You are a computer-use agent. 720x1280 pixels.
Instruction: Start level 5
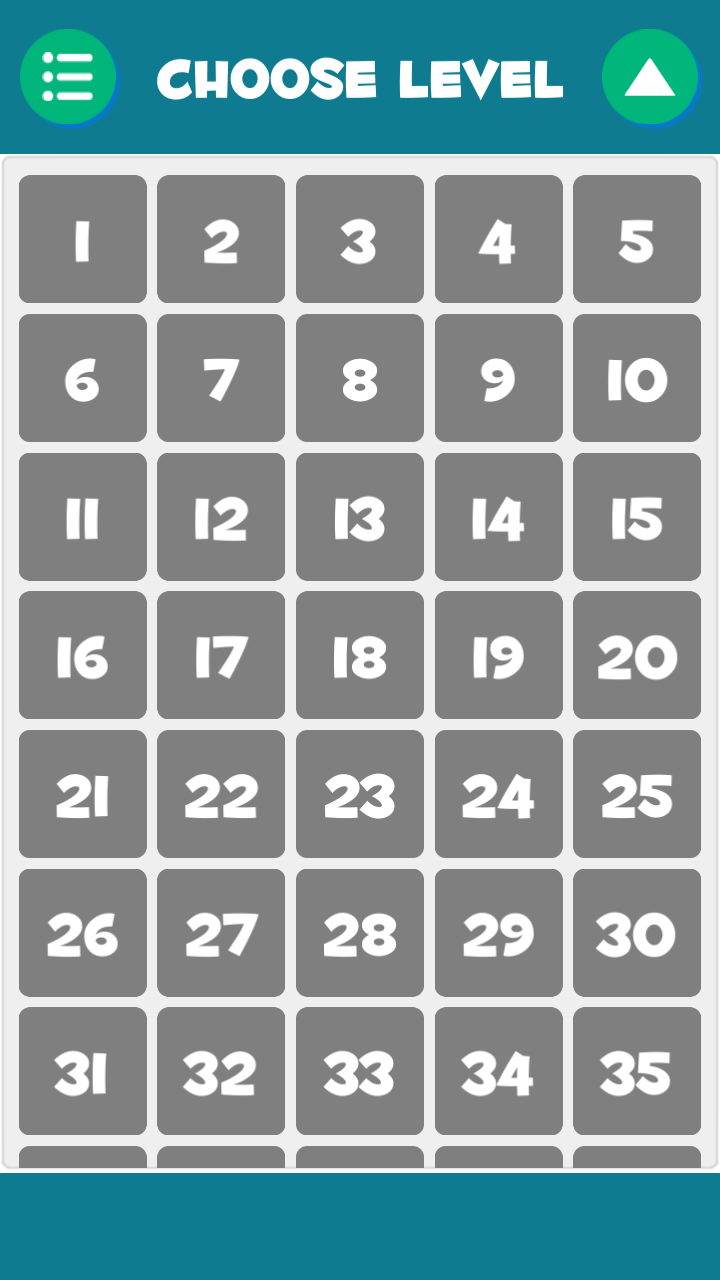[637, 239]
